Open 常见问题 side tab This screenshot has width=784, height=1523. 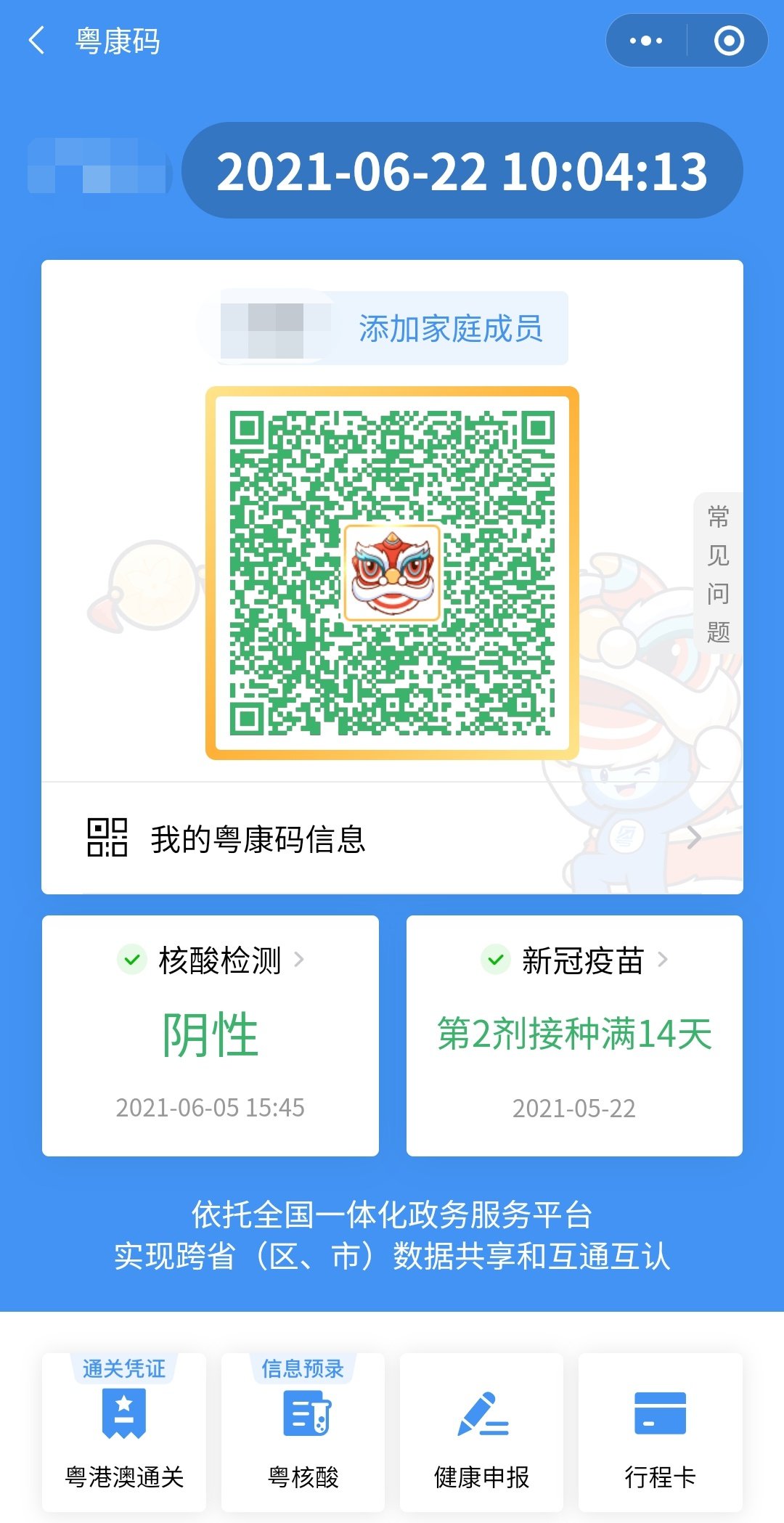tap(718, 573)
